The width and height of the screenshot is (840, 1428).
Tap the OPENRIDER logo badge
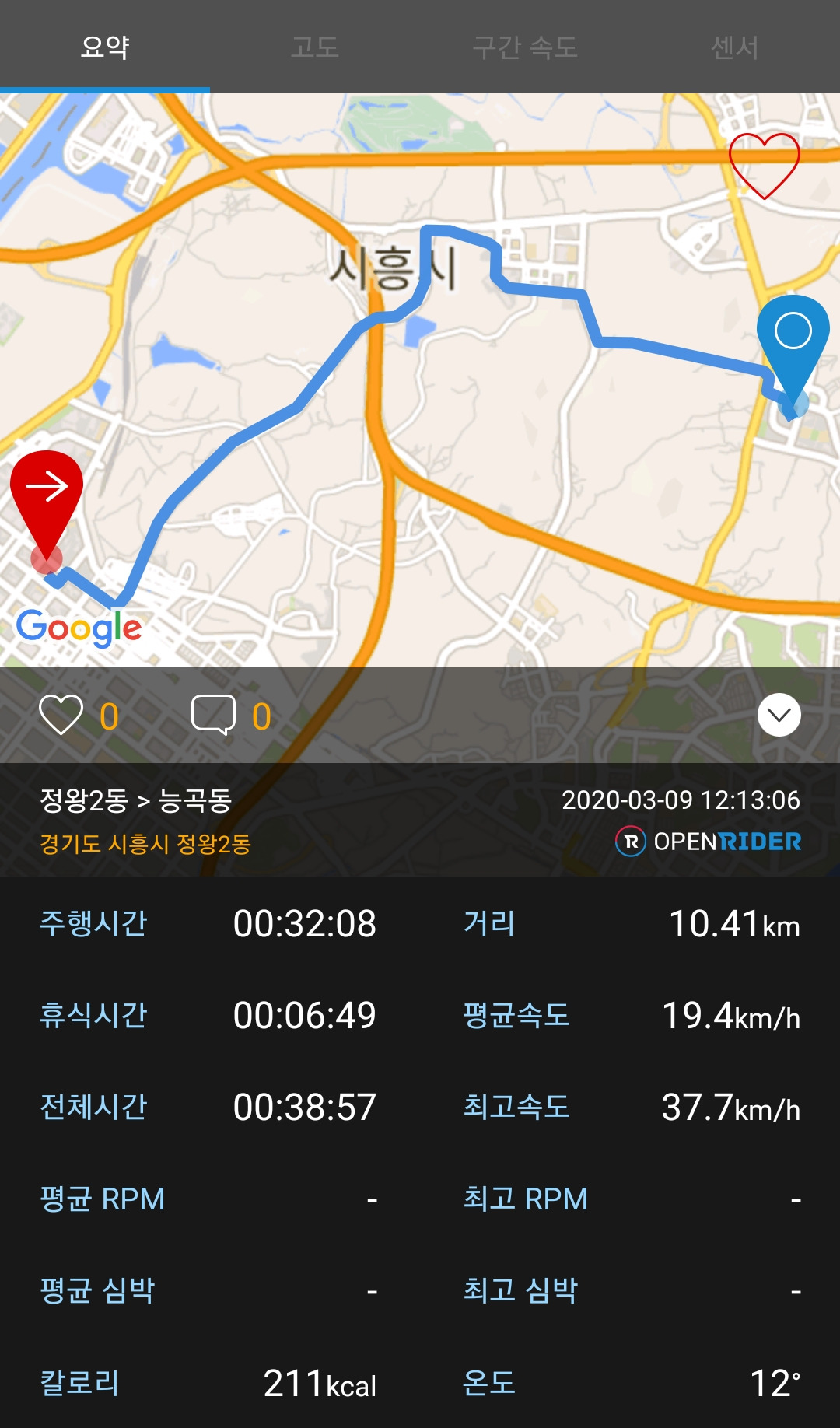point(710,840)
